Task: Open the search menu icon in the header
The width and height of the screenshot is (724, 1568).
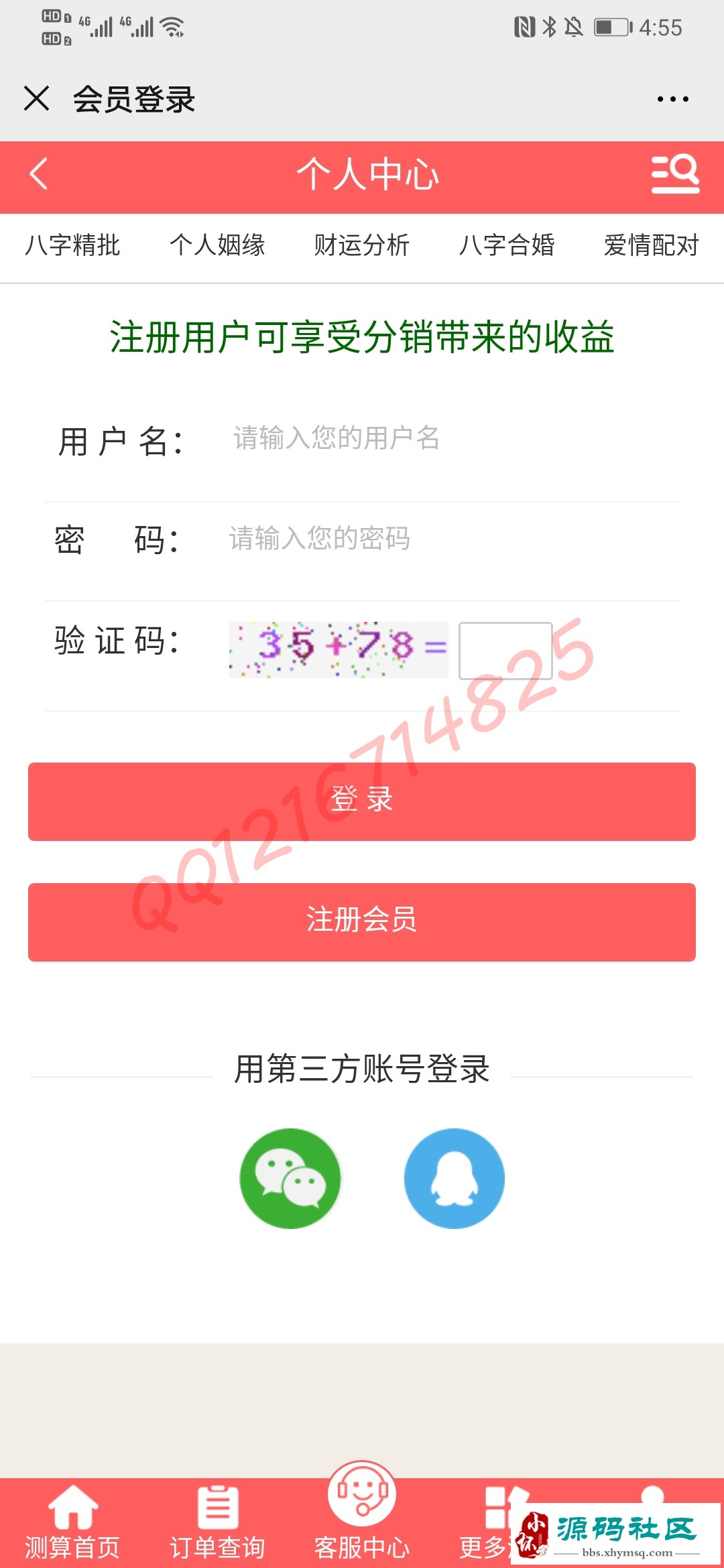Action: (674, 174)
